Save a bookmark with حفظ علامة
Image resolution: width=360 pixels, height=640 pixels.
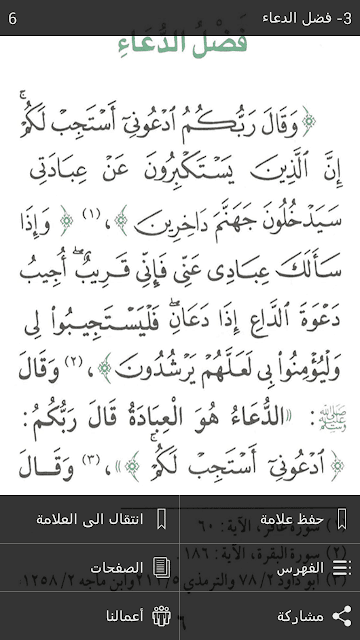coord(270,519)
